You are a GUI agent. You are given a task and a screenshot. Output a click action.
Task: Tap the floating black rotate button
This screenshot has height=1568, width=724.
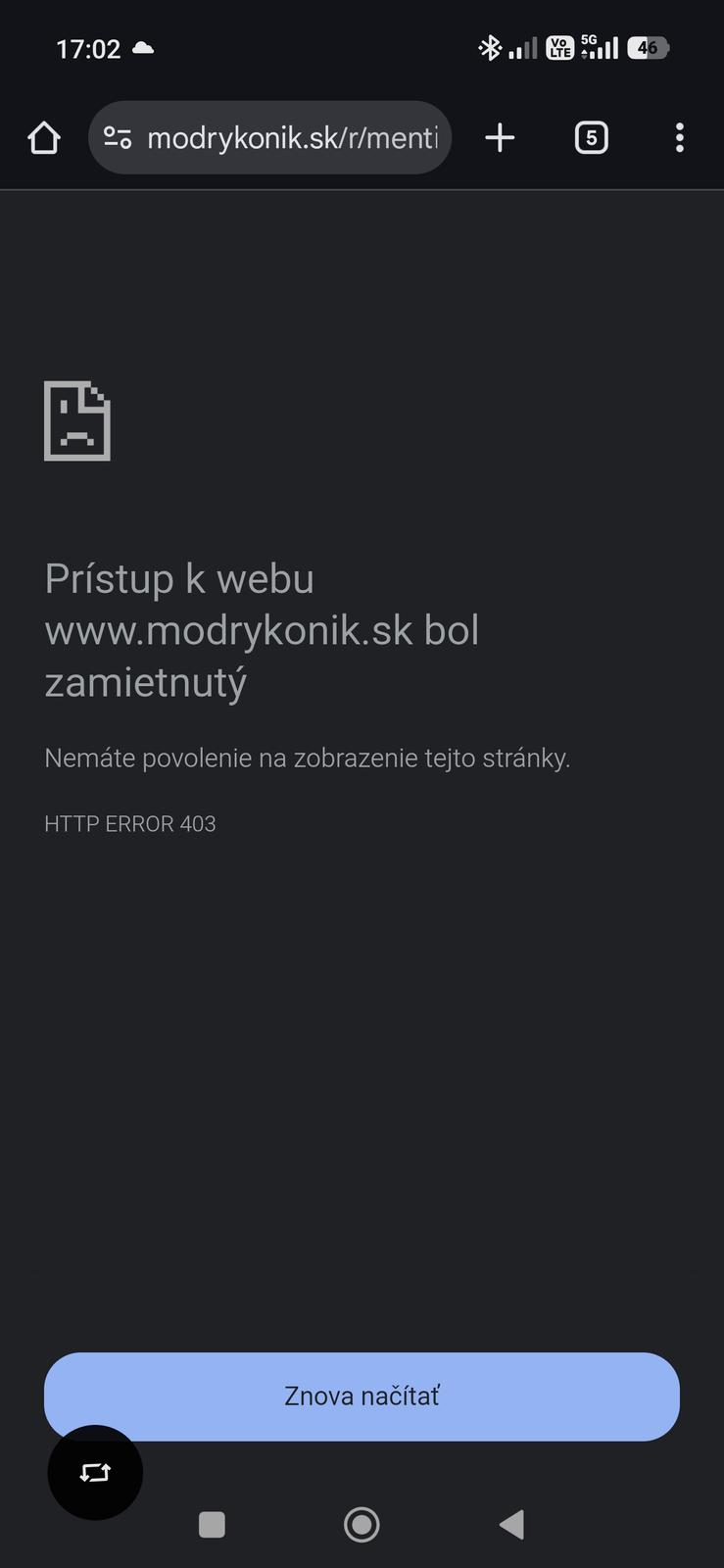[x=95, y=1472]
